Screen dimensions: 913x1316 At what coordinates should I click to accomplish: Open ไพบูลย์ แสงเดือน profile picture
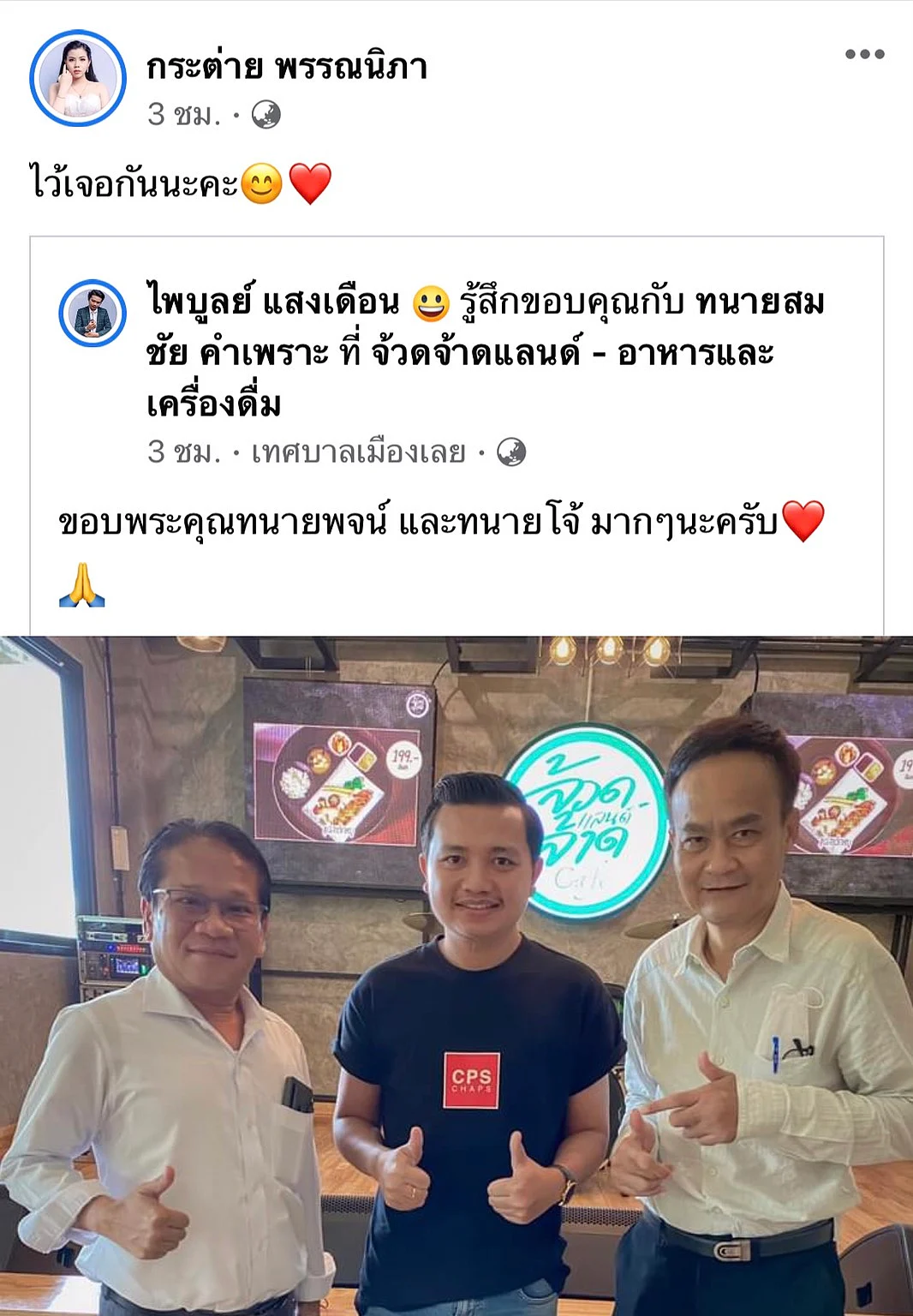(x=92, y=313)
